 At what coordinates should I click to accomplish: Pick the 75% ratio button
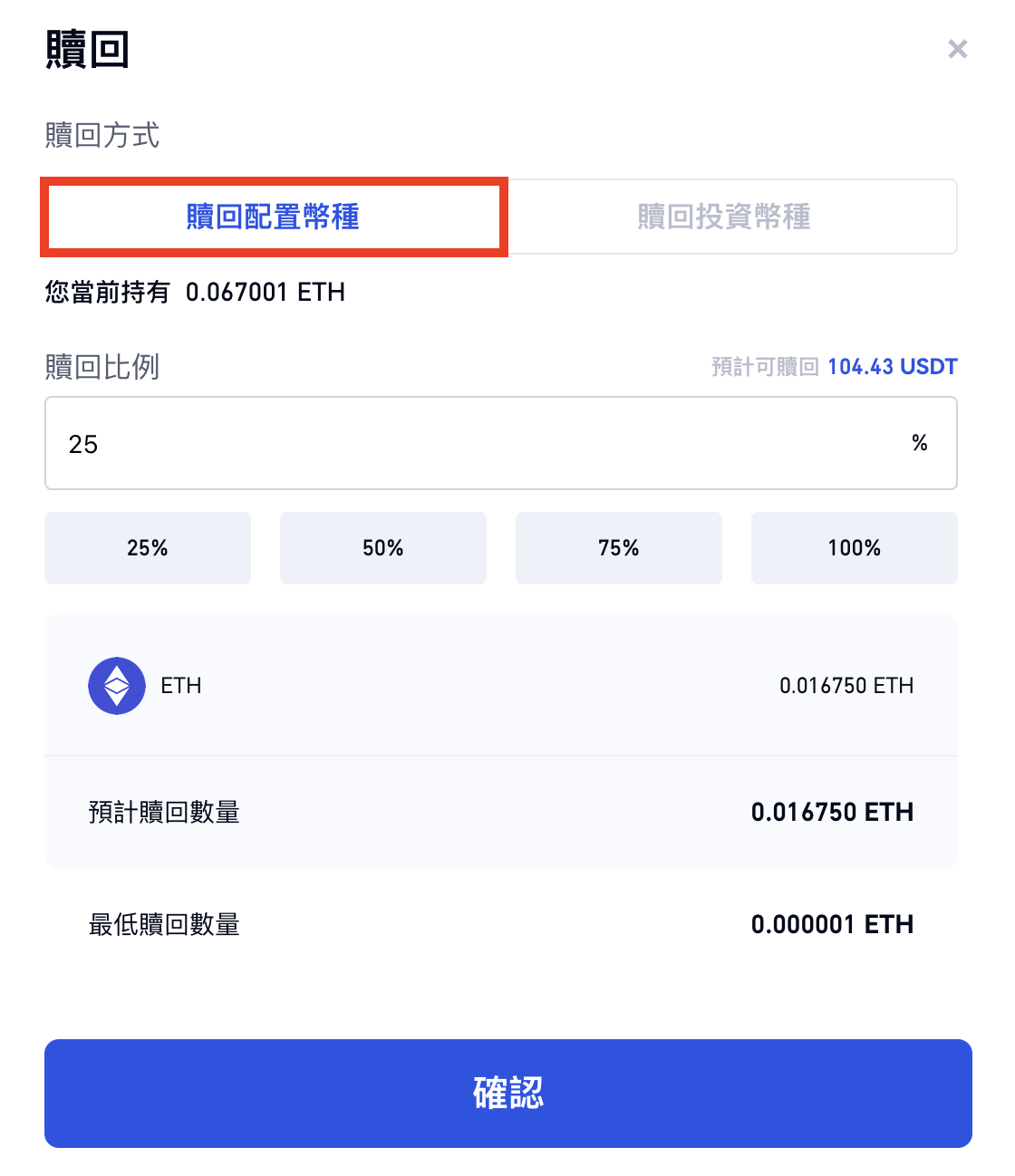coord(619,548)
